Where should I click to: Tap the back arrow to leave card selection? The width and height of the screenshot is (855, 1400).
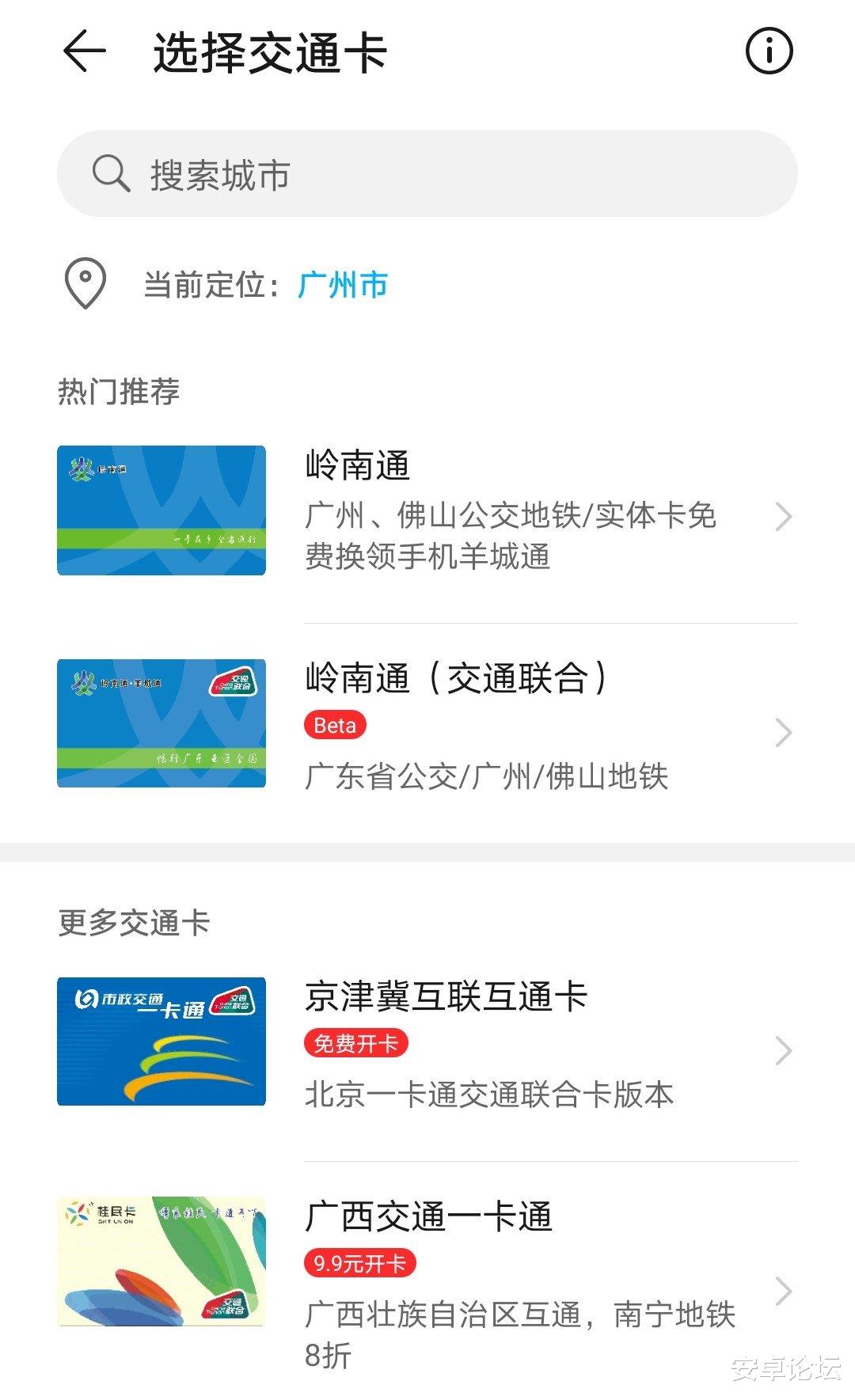click(x=83, y=51)
